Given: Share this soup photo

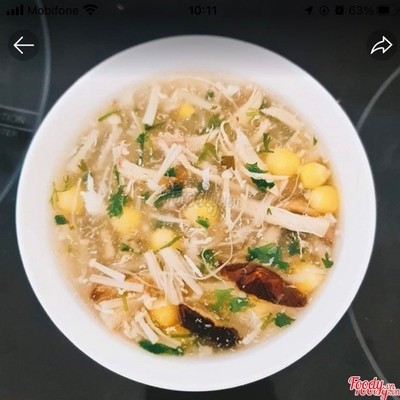Looking at the screenshot, I should 382,45.
